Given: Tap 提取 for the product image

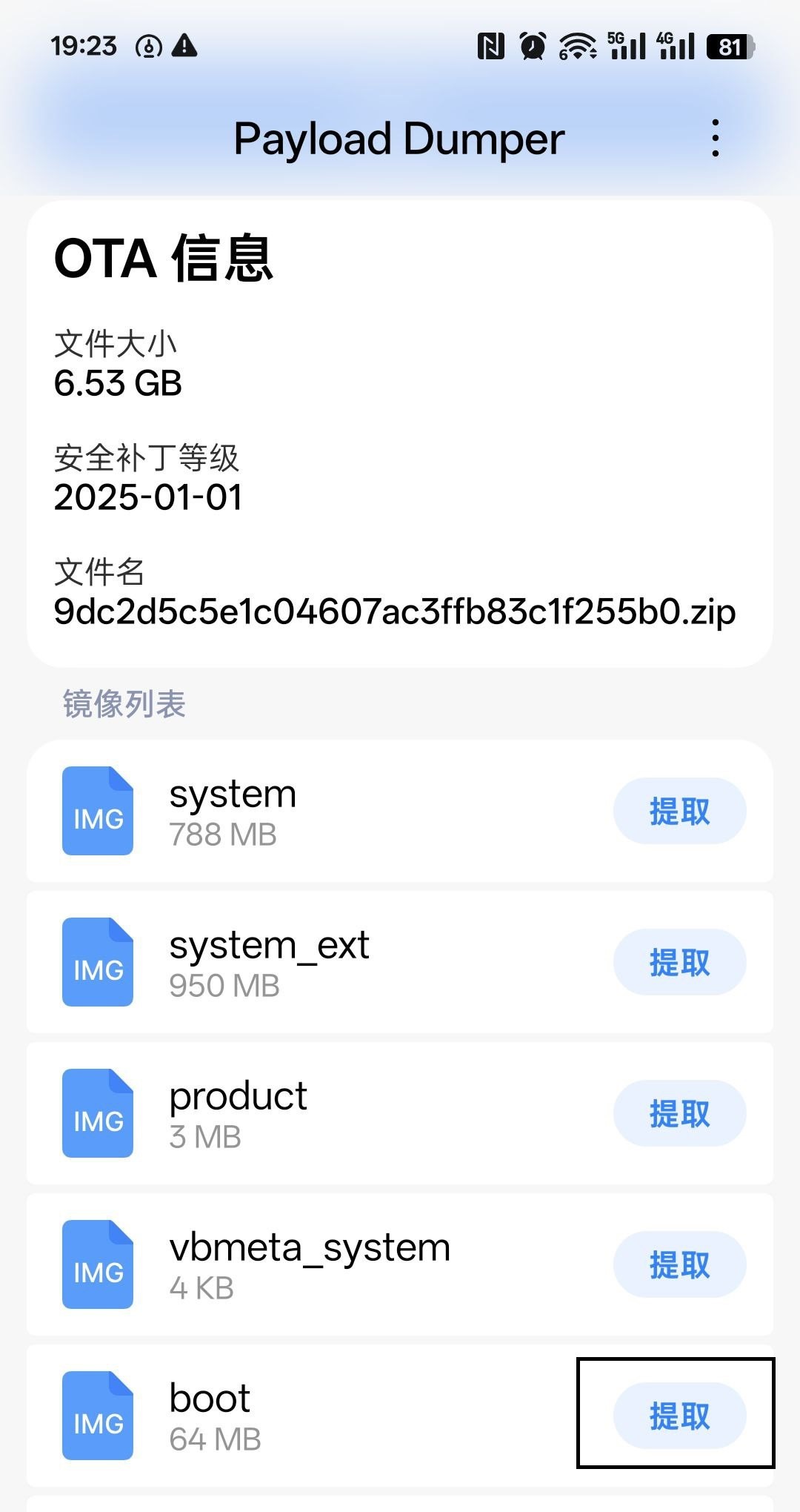Looking at the screenshot, I should coord(679,1113).
